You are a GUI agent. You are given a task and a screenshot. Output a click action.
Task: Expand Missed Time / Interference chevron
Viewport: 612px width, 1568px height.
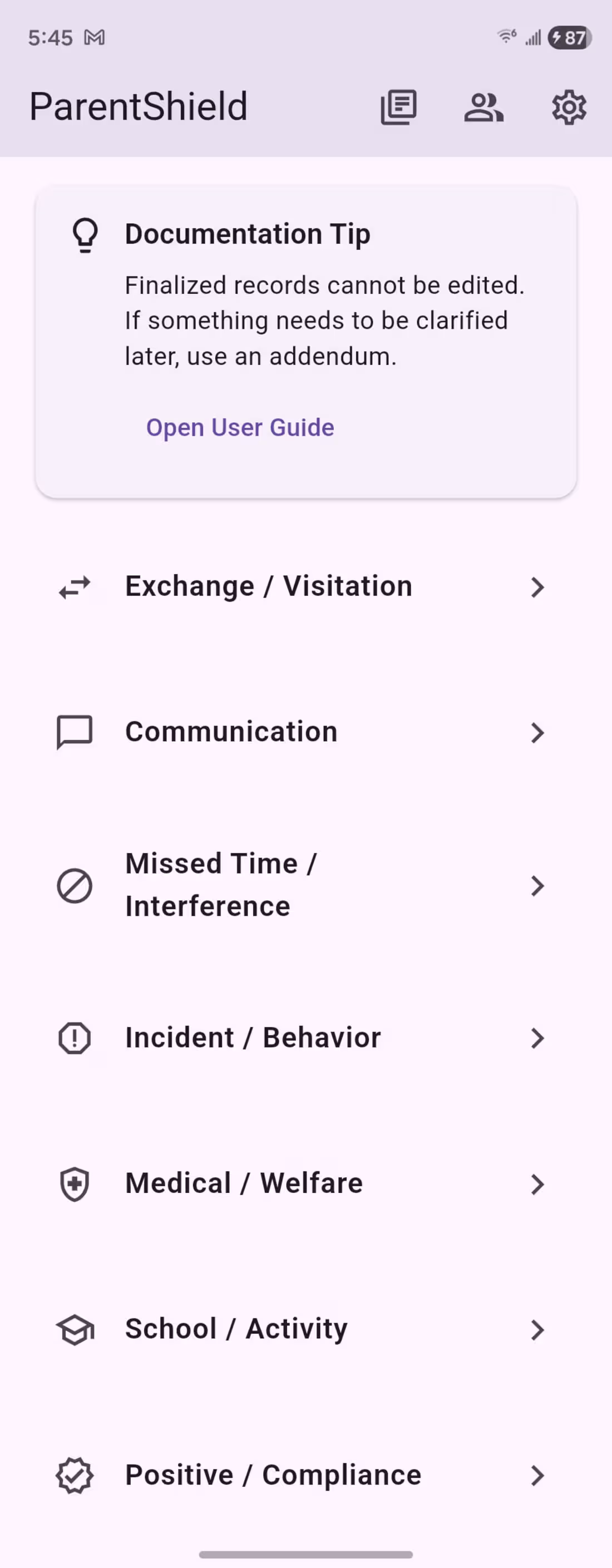[538, 887]
